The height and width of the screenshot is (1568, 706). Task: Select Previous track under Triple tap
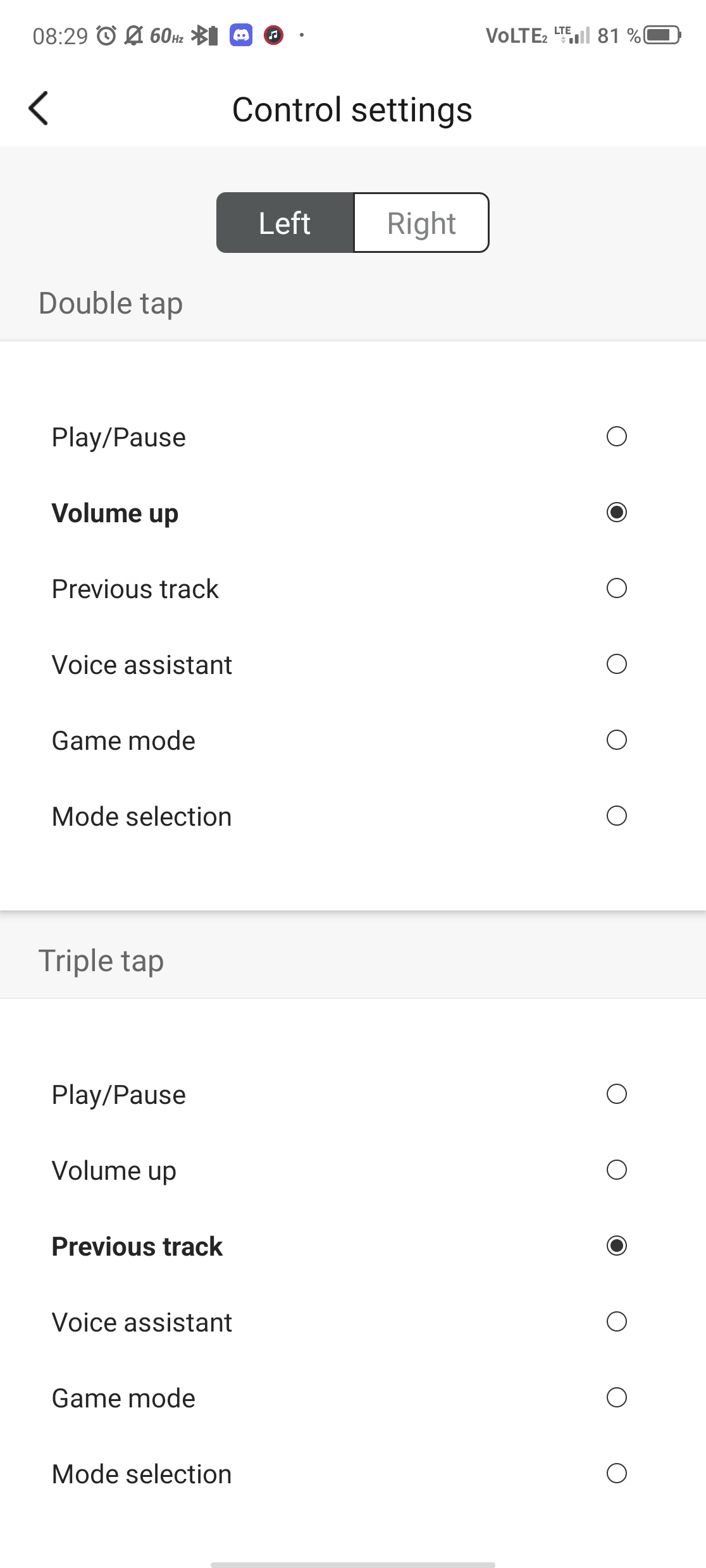click(x=353, y=1246)
